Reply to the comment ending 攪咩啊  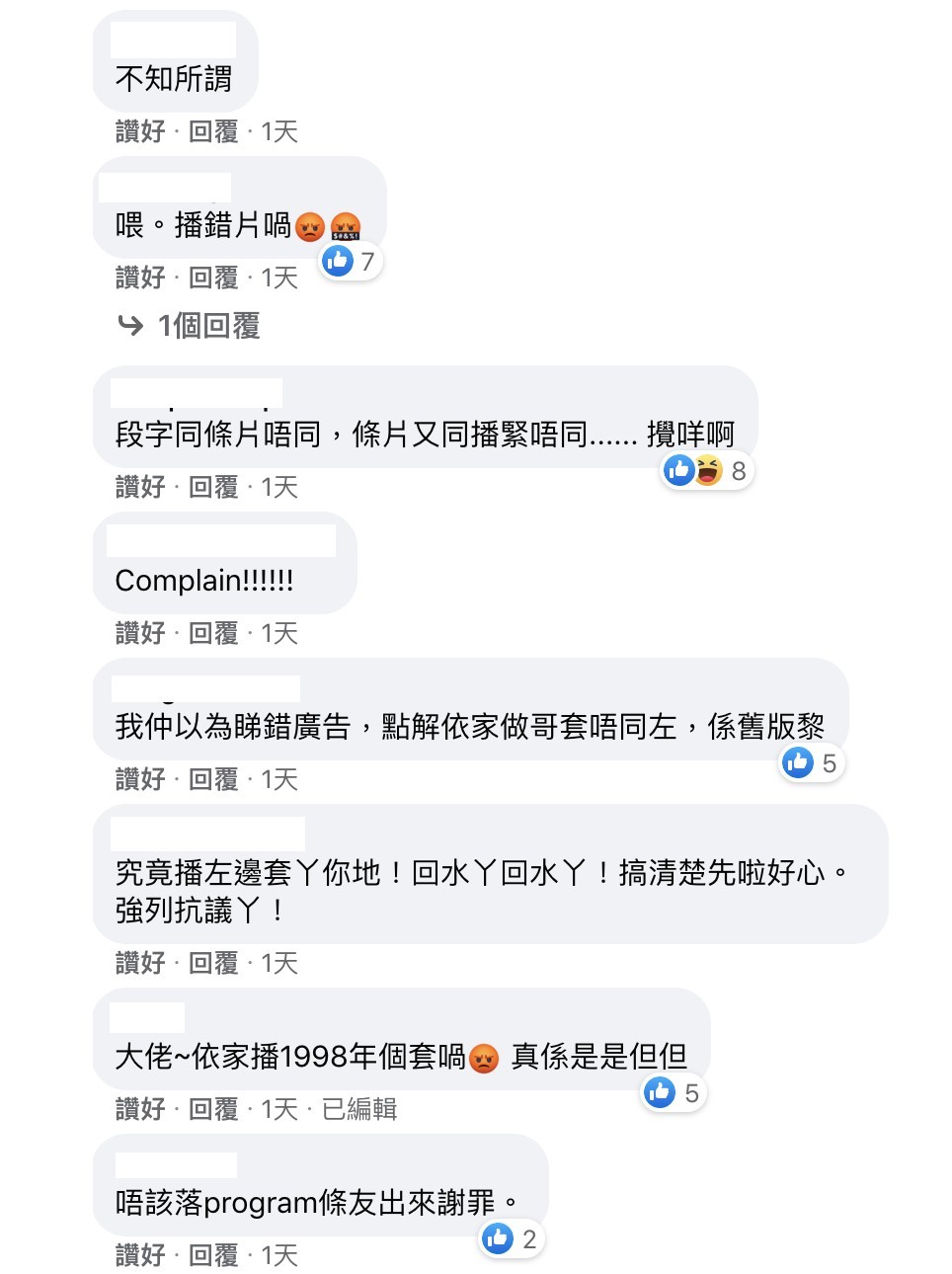(x=213, y=487)
